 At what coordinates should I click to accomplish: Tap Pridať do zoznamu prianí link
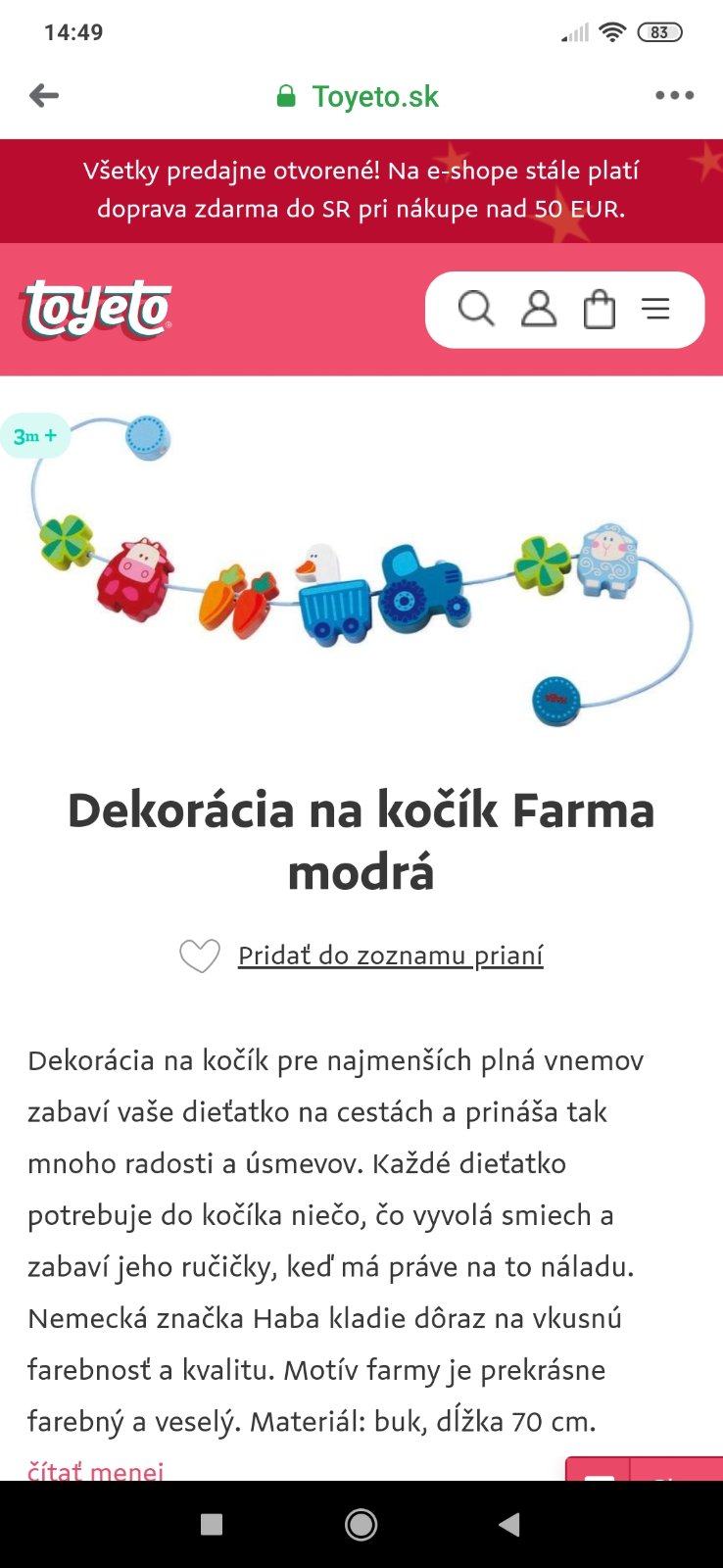pyautogui.click(x=390, y=955)
